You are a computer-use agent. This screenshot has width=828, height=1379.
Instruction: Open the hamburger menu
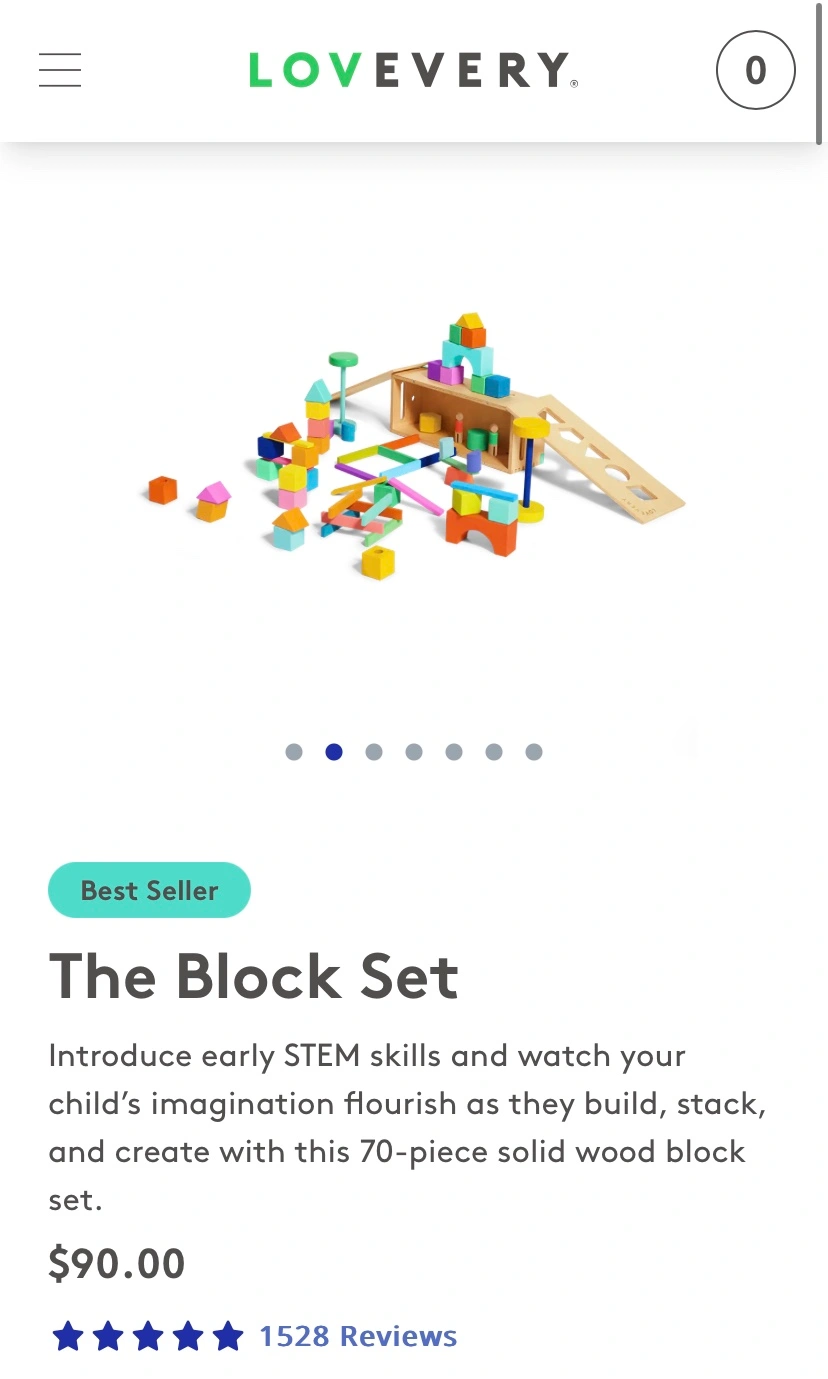[x=60, y=70]
